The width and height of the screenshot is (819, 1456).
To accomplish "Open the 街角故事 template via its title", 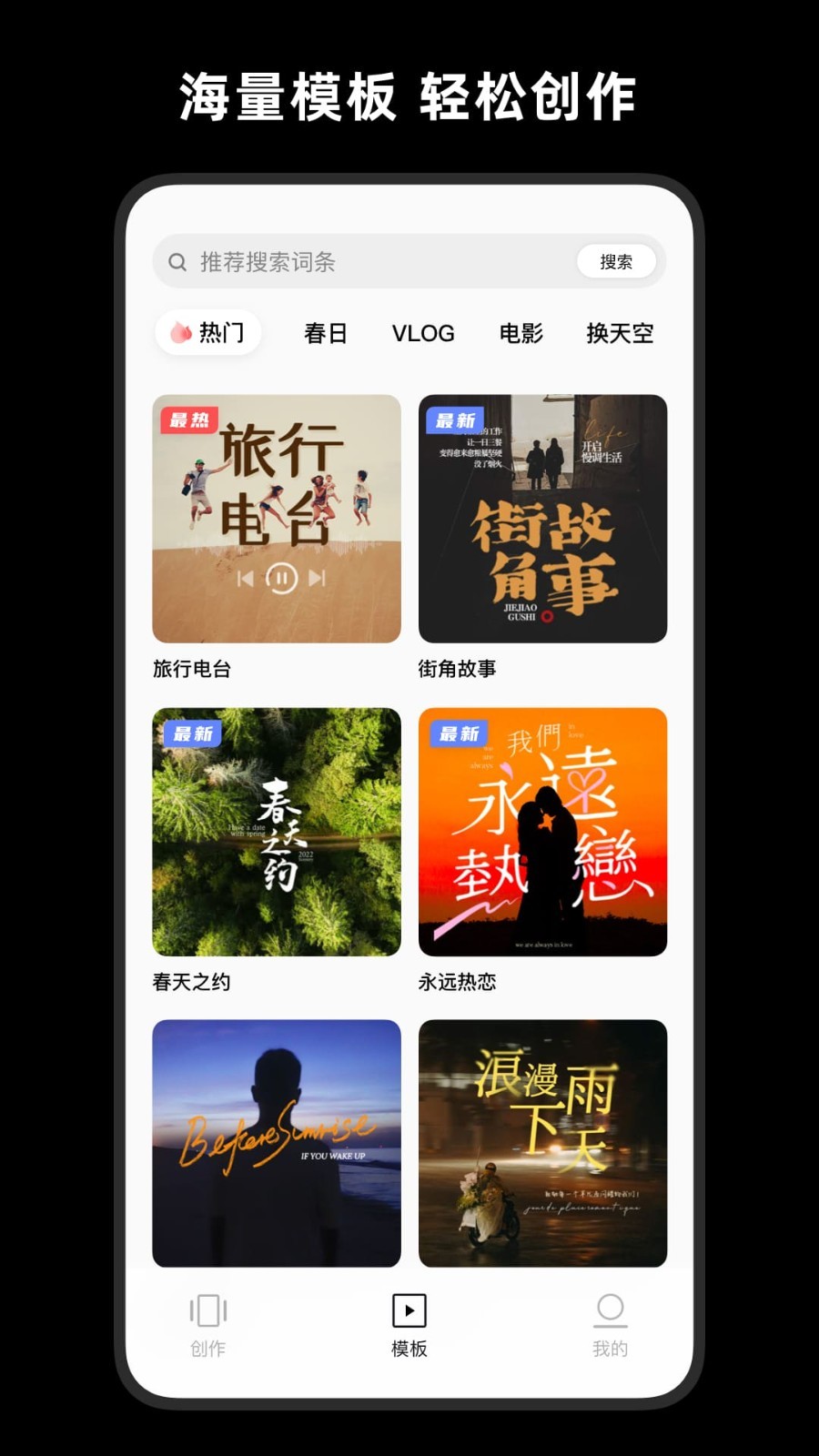I will [x=457, y=667].
